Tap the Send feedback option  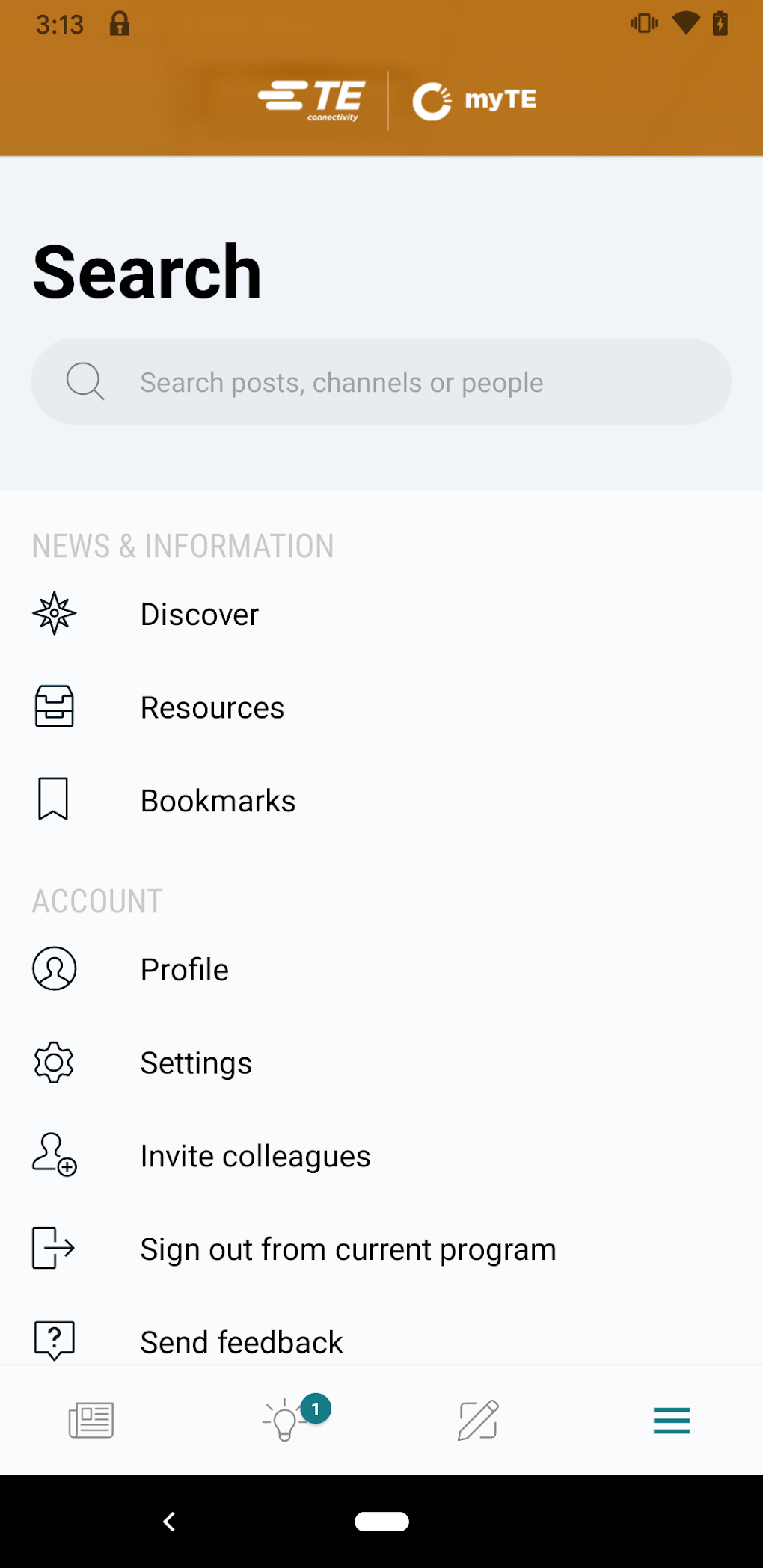coord(241,1341)
